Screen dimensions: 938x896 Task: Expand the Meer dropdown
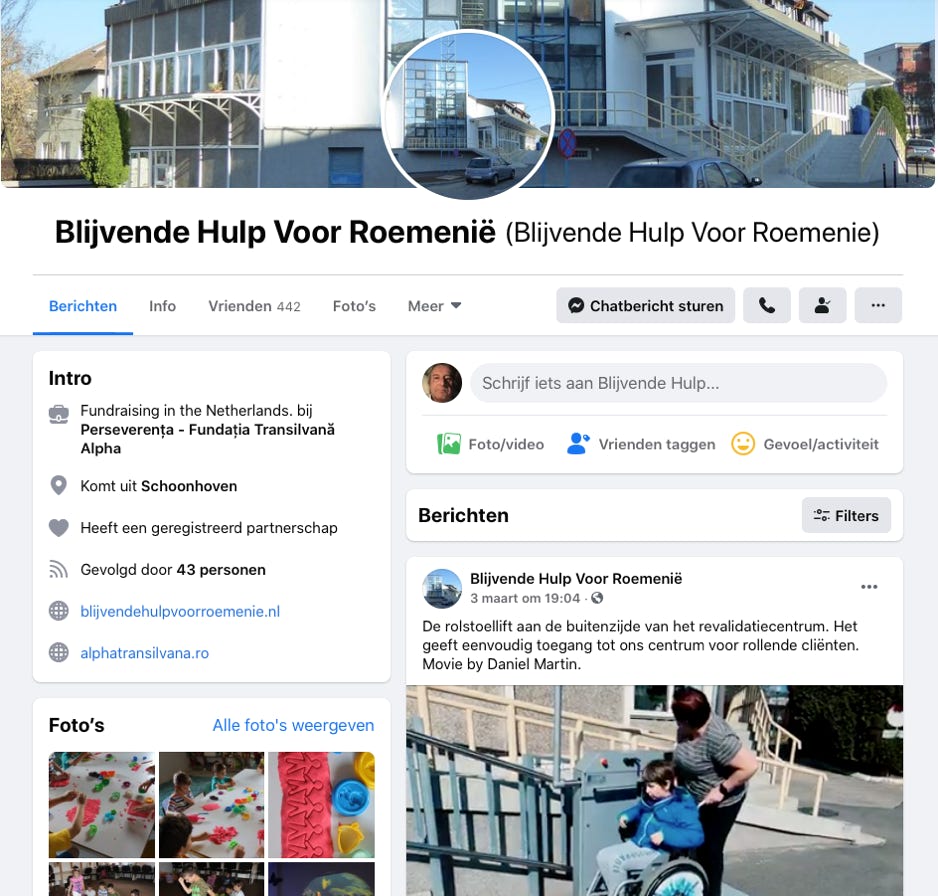pyautogui.click(x=434, y=306)
